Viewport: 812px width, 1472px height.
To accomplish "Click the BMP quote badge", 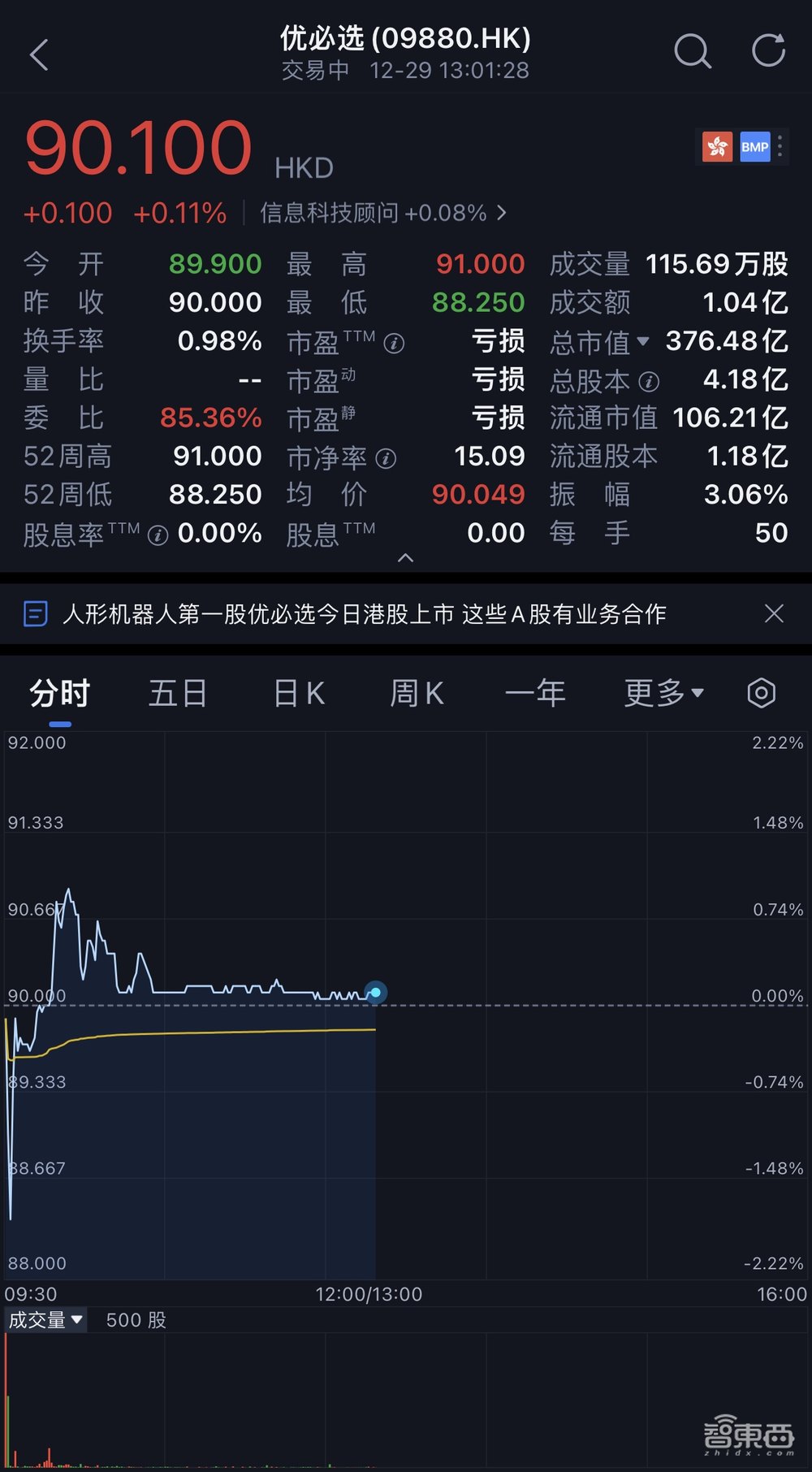I will click(755, 147).
